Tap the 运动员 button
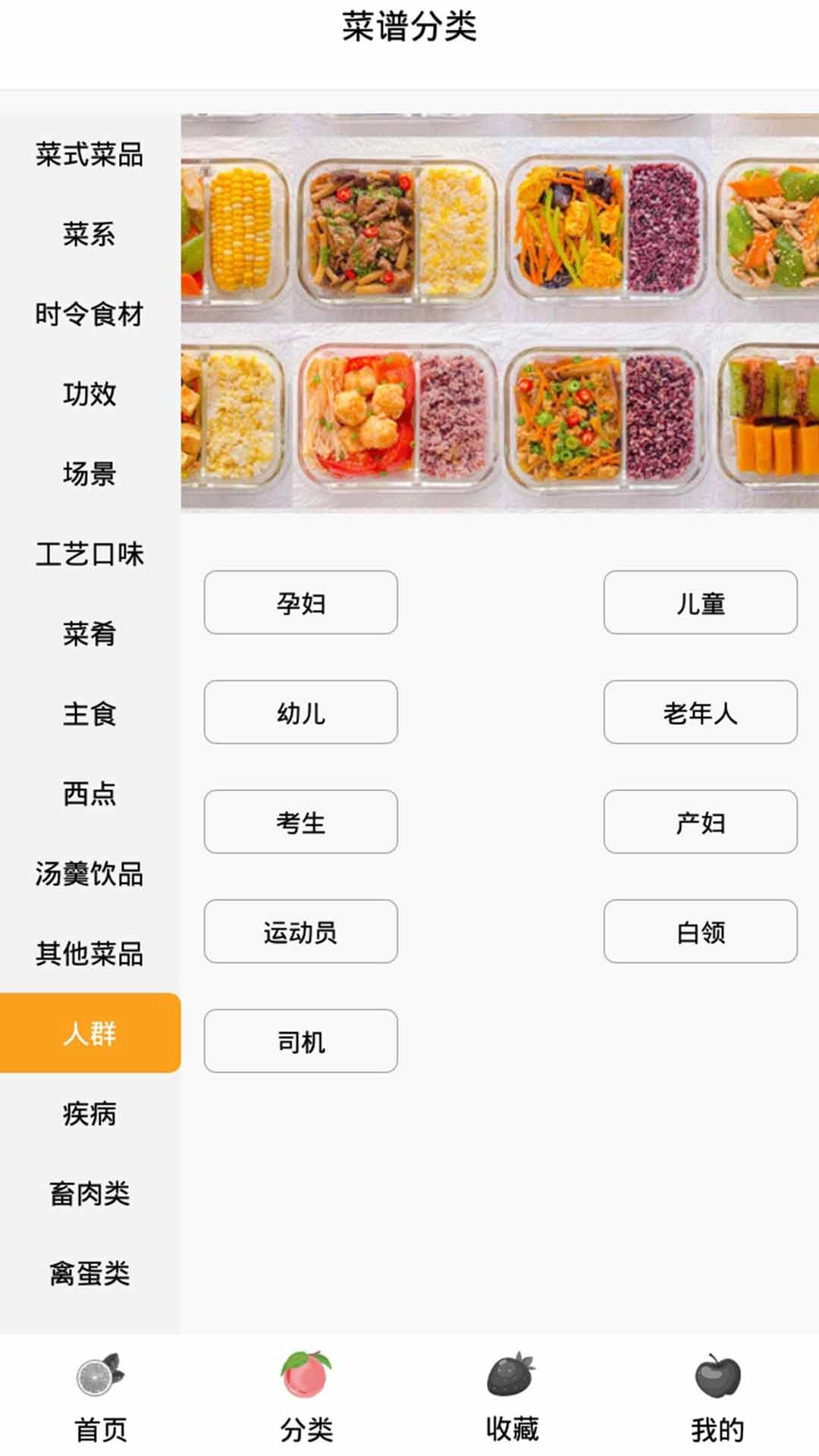Image resolution: width=819 pixels, height=1456 pixels. (x=300, y=932)
